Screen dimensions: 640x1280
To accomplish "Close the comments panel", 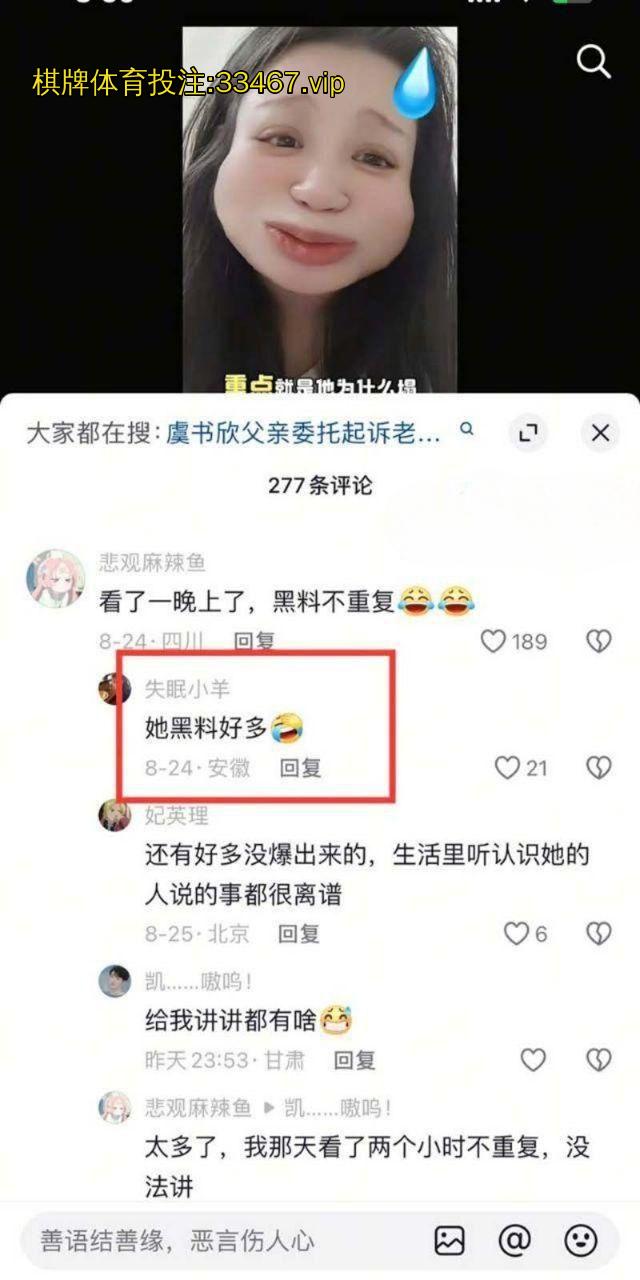I will (600, 432).
